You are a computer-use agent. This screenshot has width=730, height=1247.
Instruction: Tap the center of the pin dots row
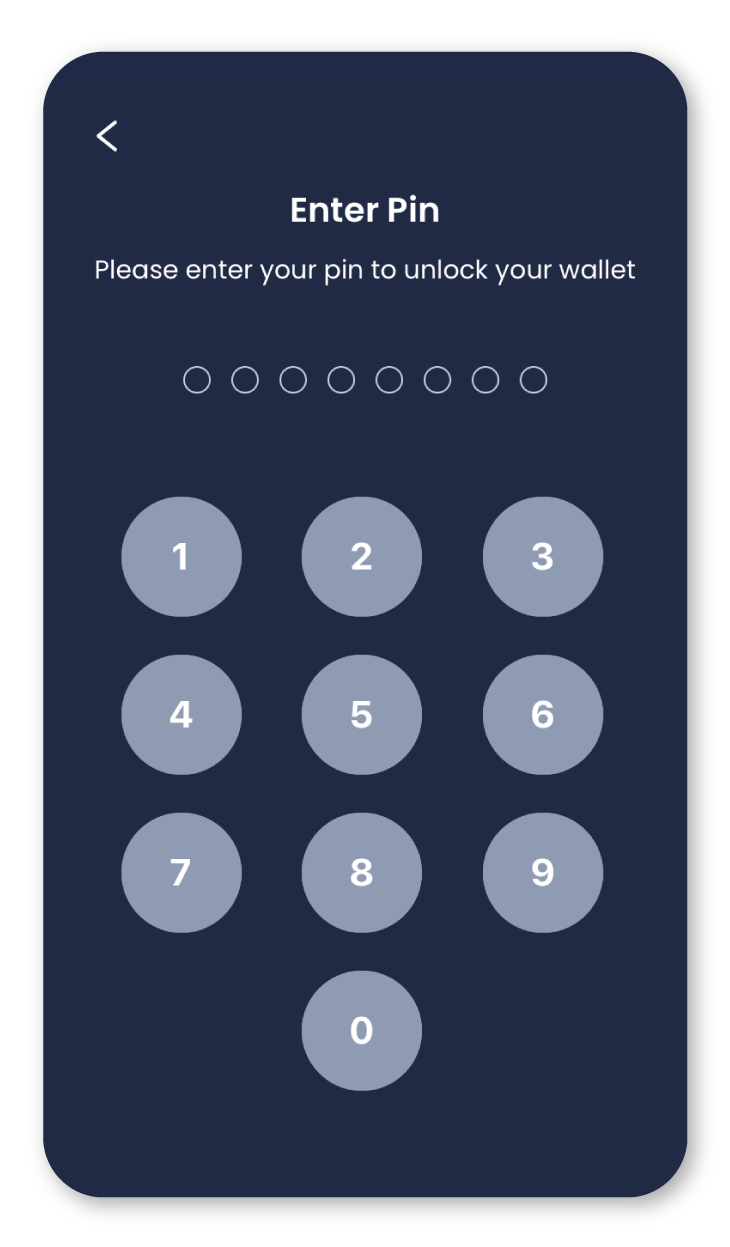coord(365,379)
